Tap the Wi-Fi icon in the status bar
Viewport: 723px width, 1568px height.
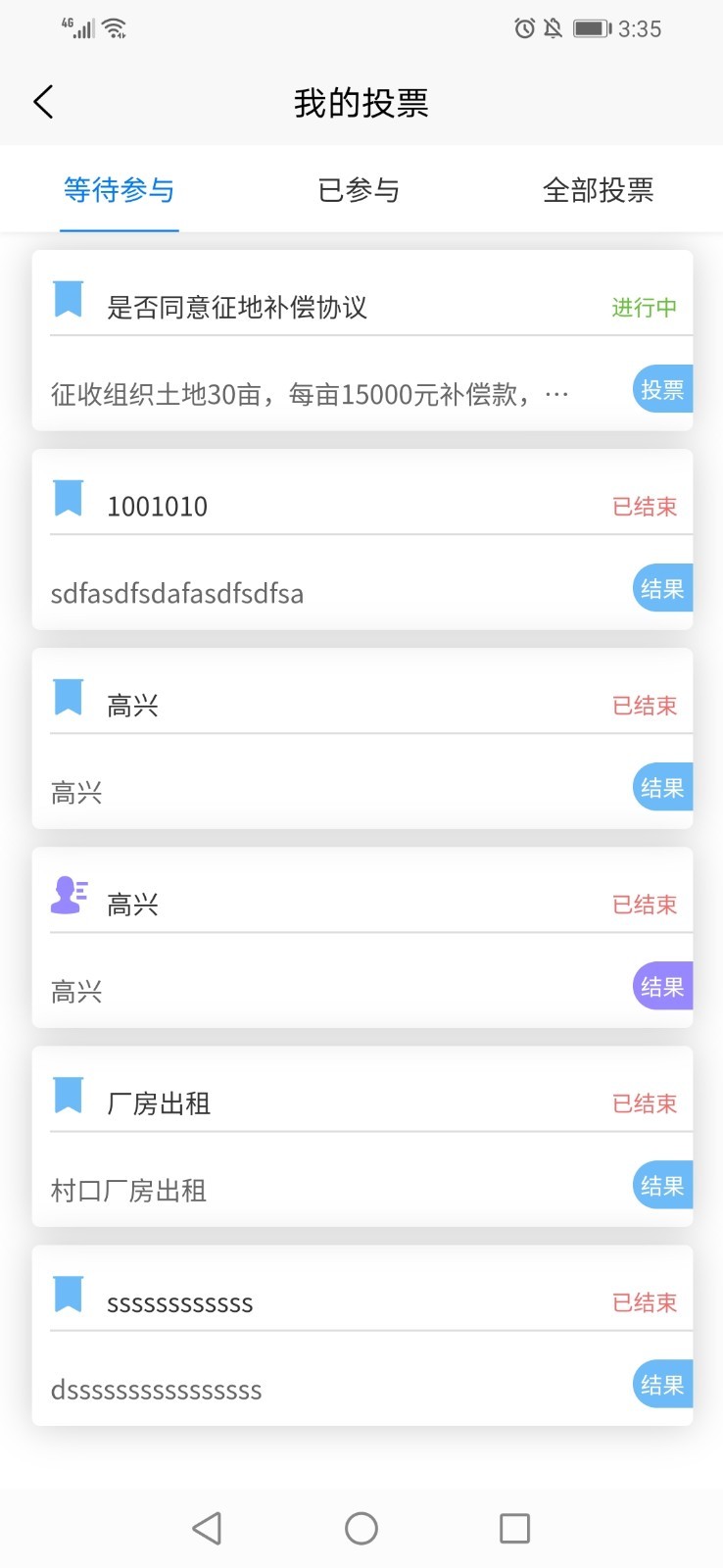[x=115, y=26]
